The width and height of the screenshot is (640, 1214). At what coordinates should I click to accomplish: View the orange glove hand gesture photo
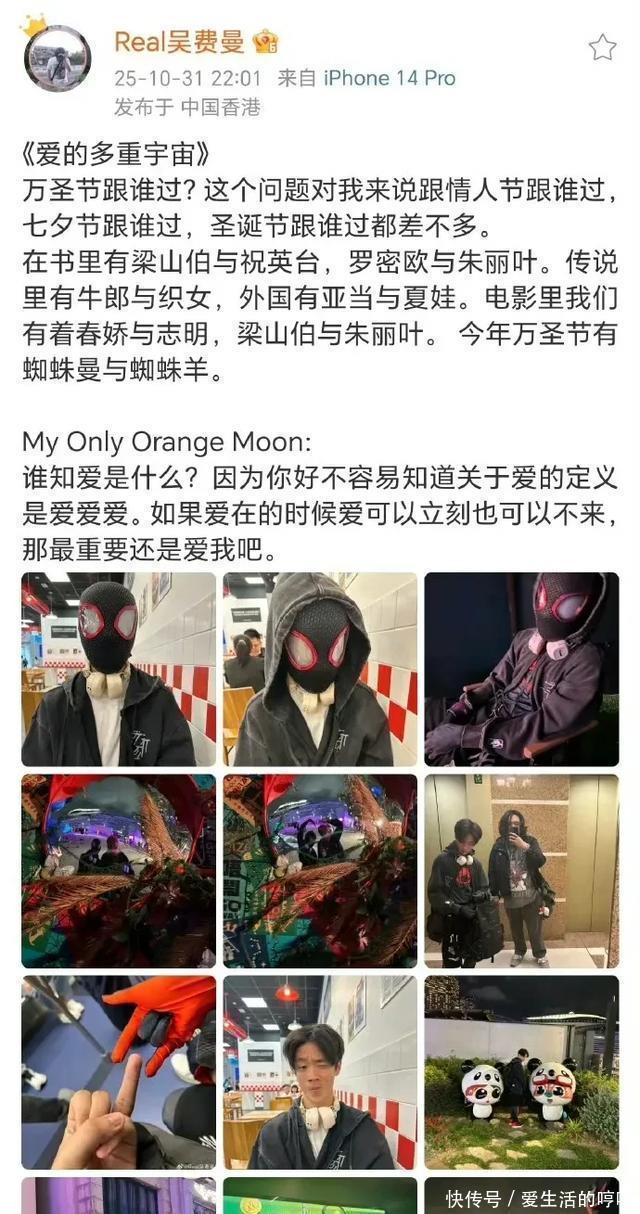coord(119,1072)
